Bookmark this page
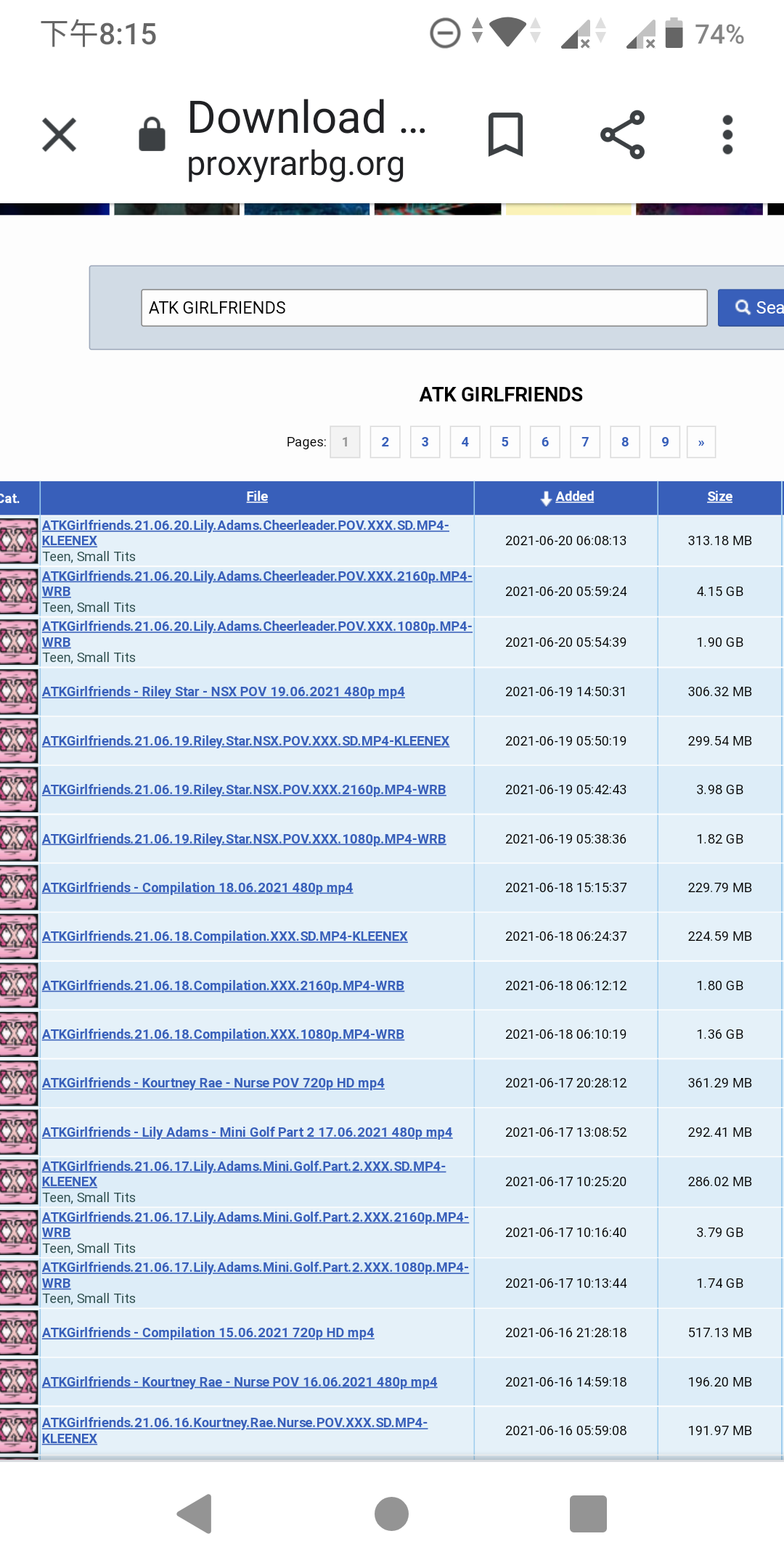This screenshot has height=1568, width=784. click(x=505, y=135)
